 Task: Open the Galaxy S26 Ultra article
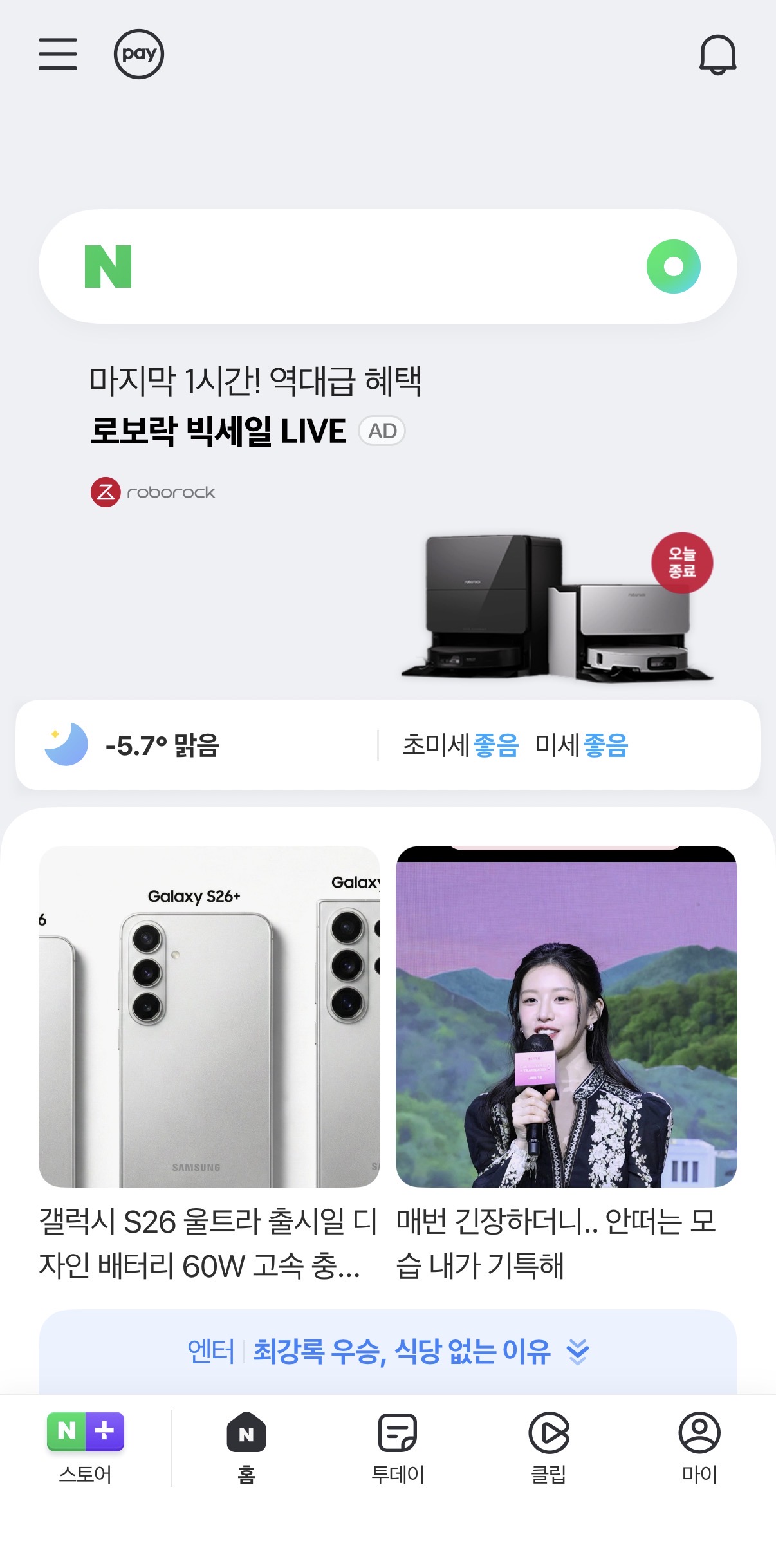(x=208, y=1062)
